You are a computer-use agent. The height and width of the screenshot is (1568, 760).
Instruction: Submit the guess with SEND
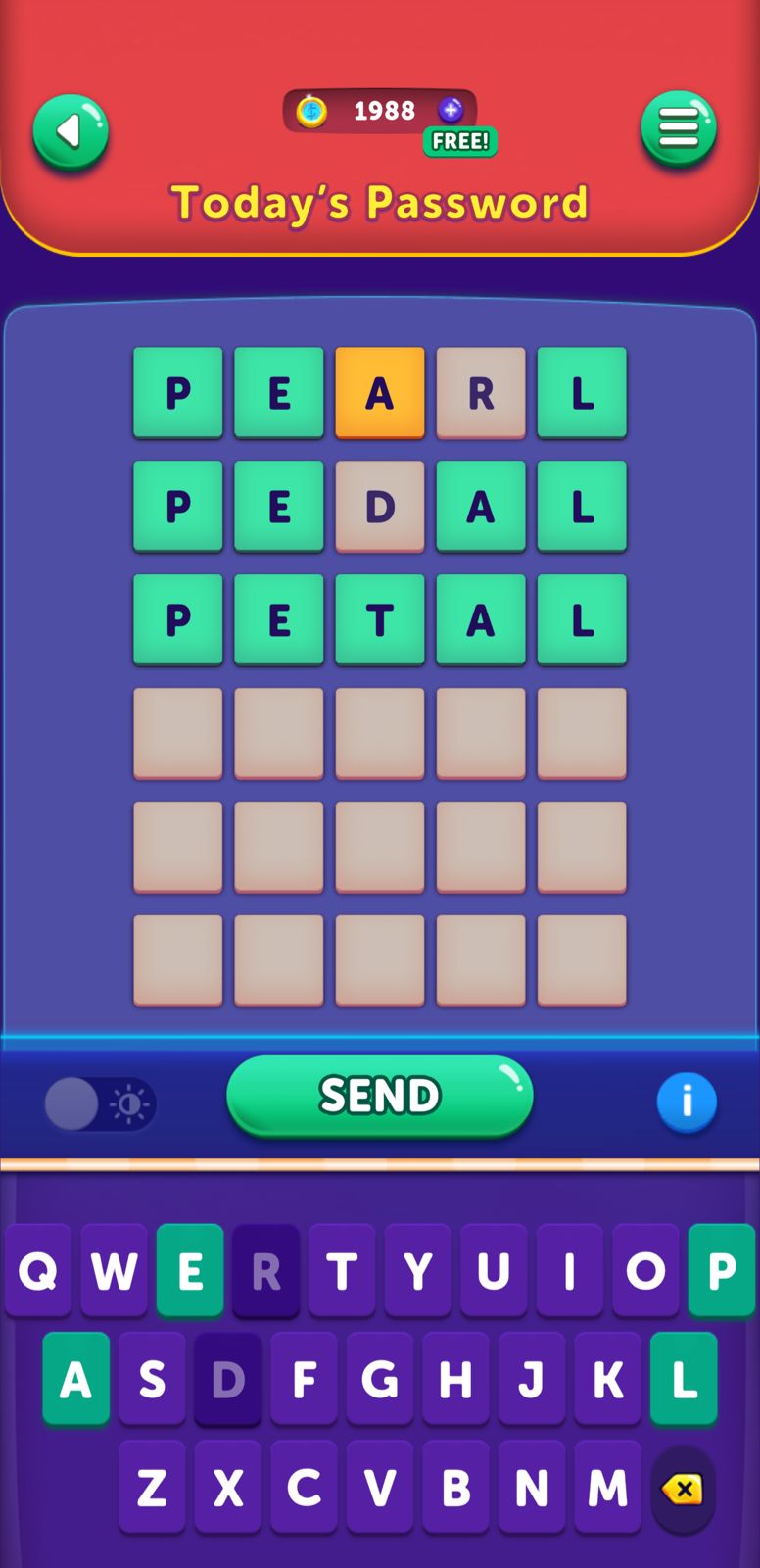[x=380, y=1096]
